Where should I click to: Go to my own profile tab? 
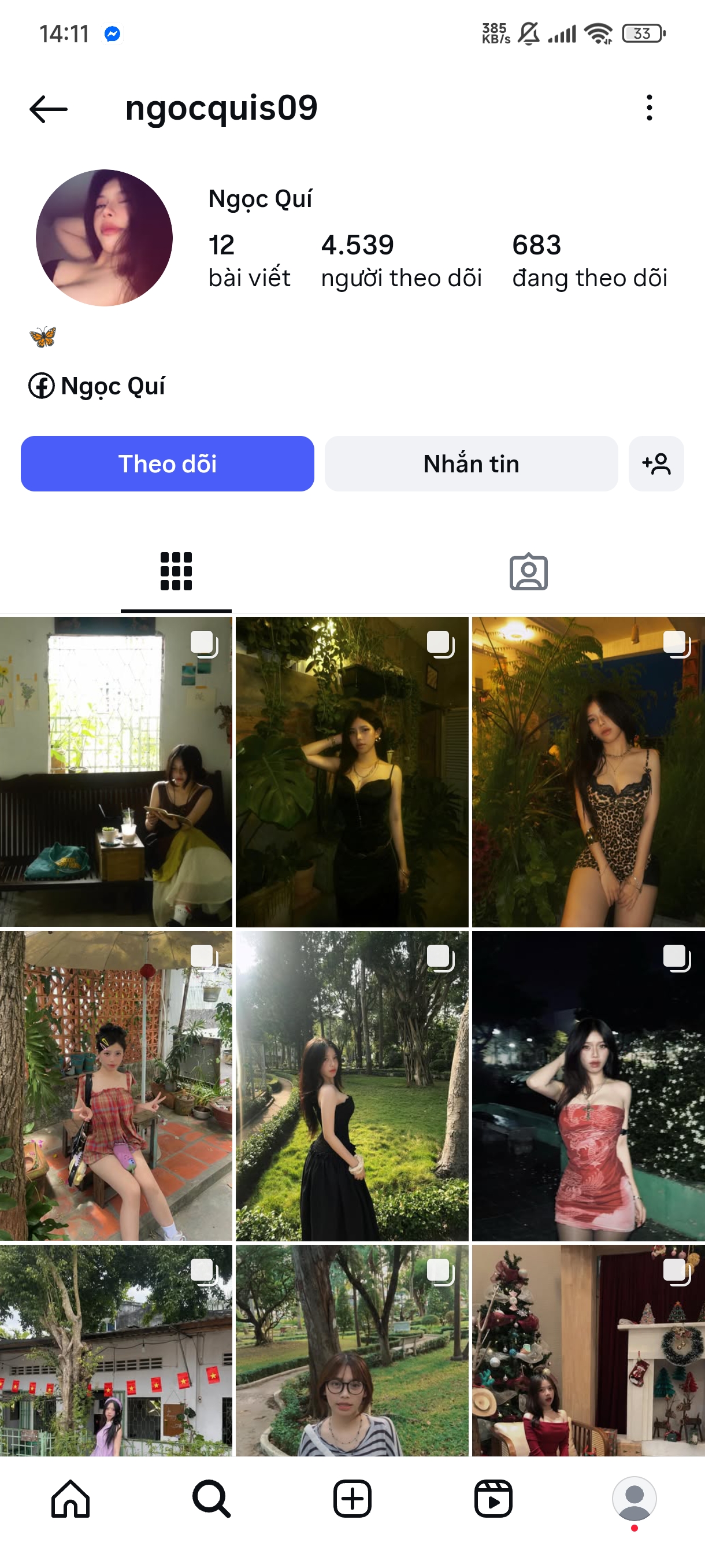pyautogui.click(x=634, y=1499)
